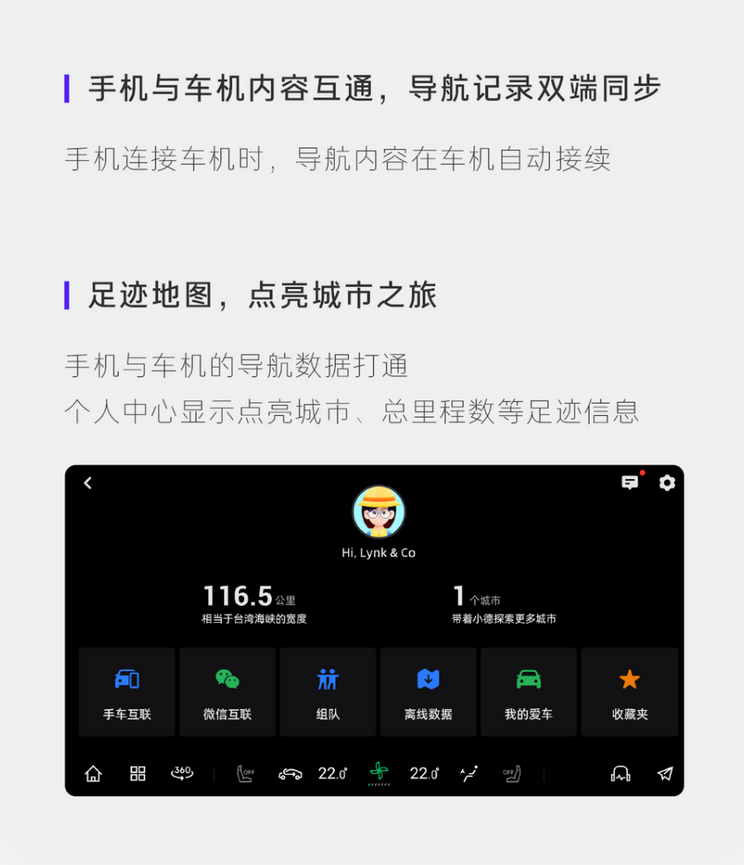Adjust the fan speed level indicator

coord(469,773)
